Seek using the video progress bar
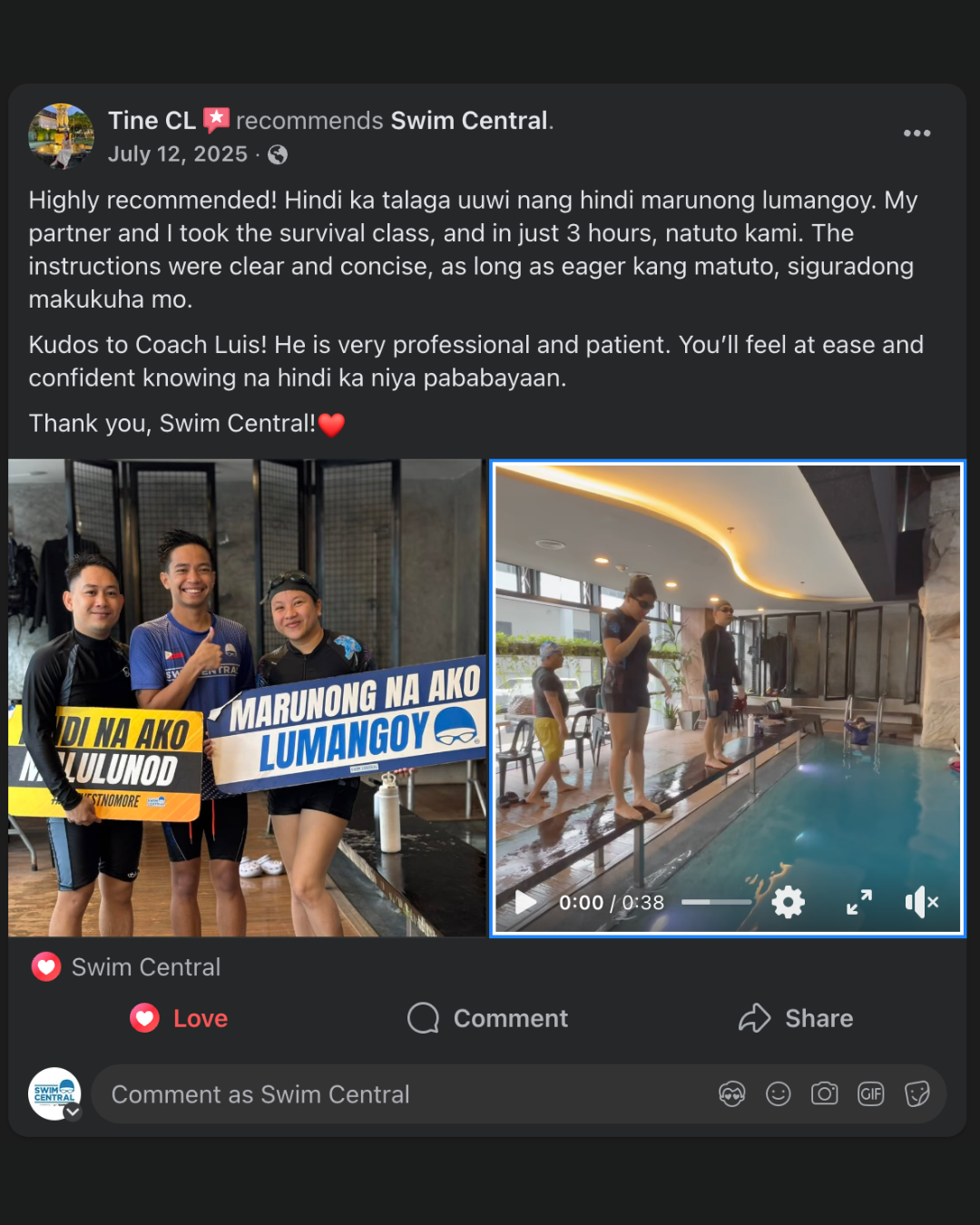 tap(716, 902)
